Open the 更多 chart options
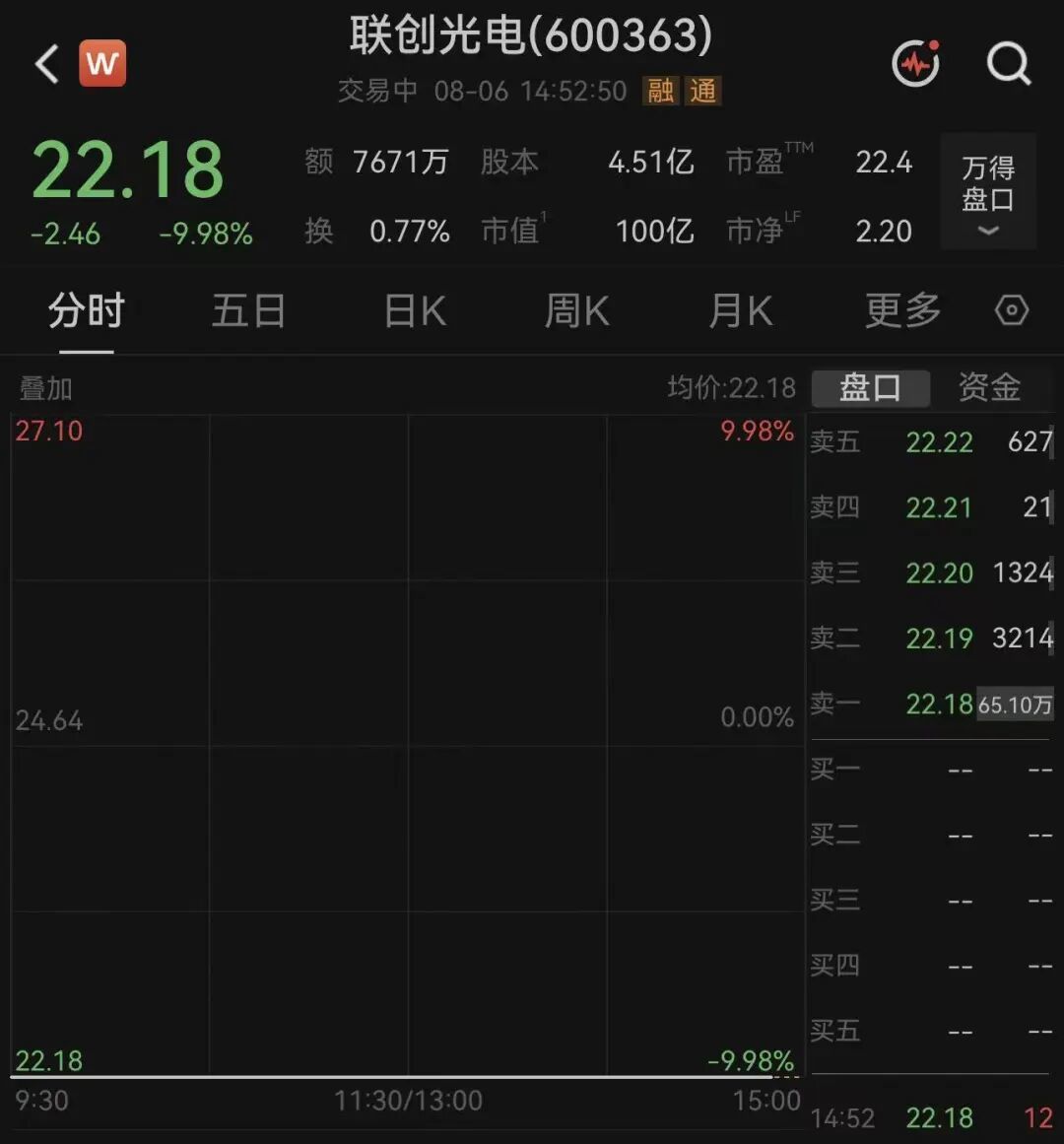 point(902,310)
